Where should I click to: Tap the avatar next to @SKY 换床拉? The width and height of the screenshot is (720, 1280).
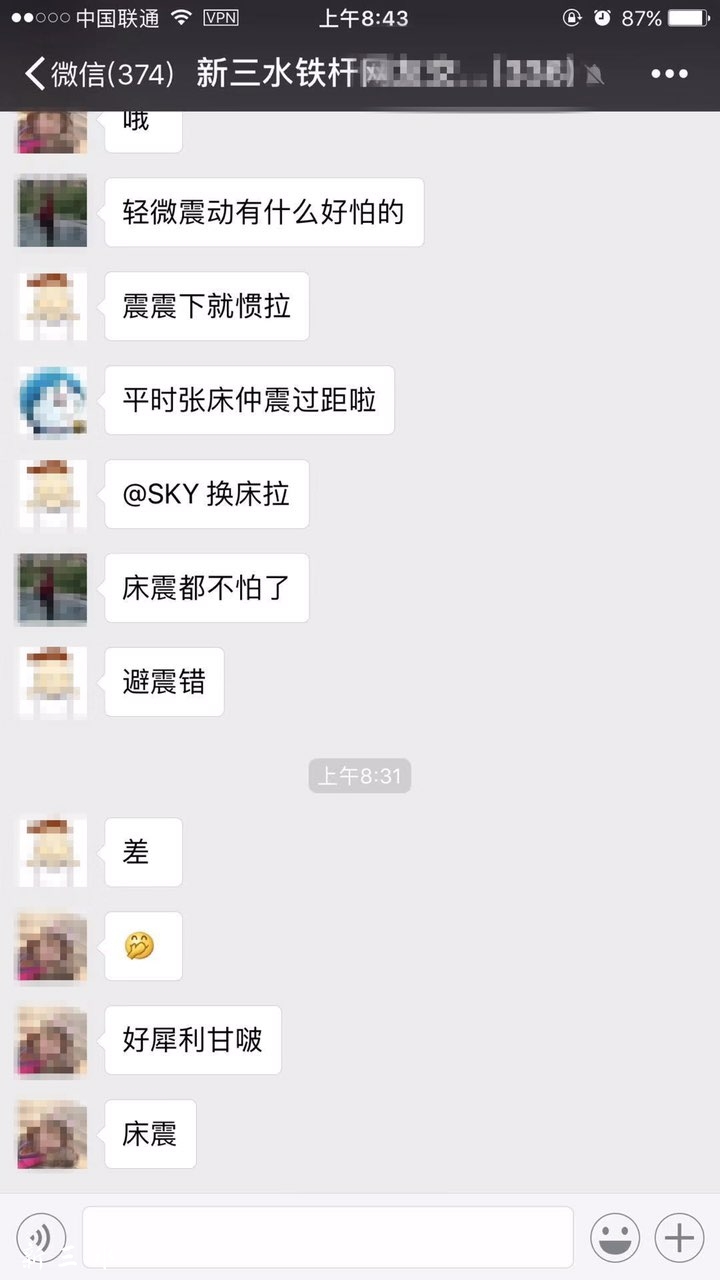tap(52, 494)
